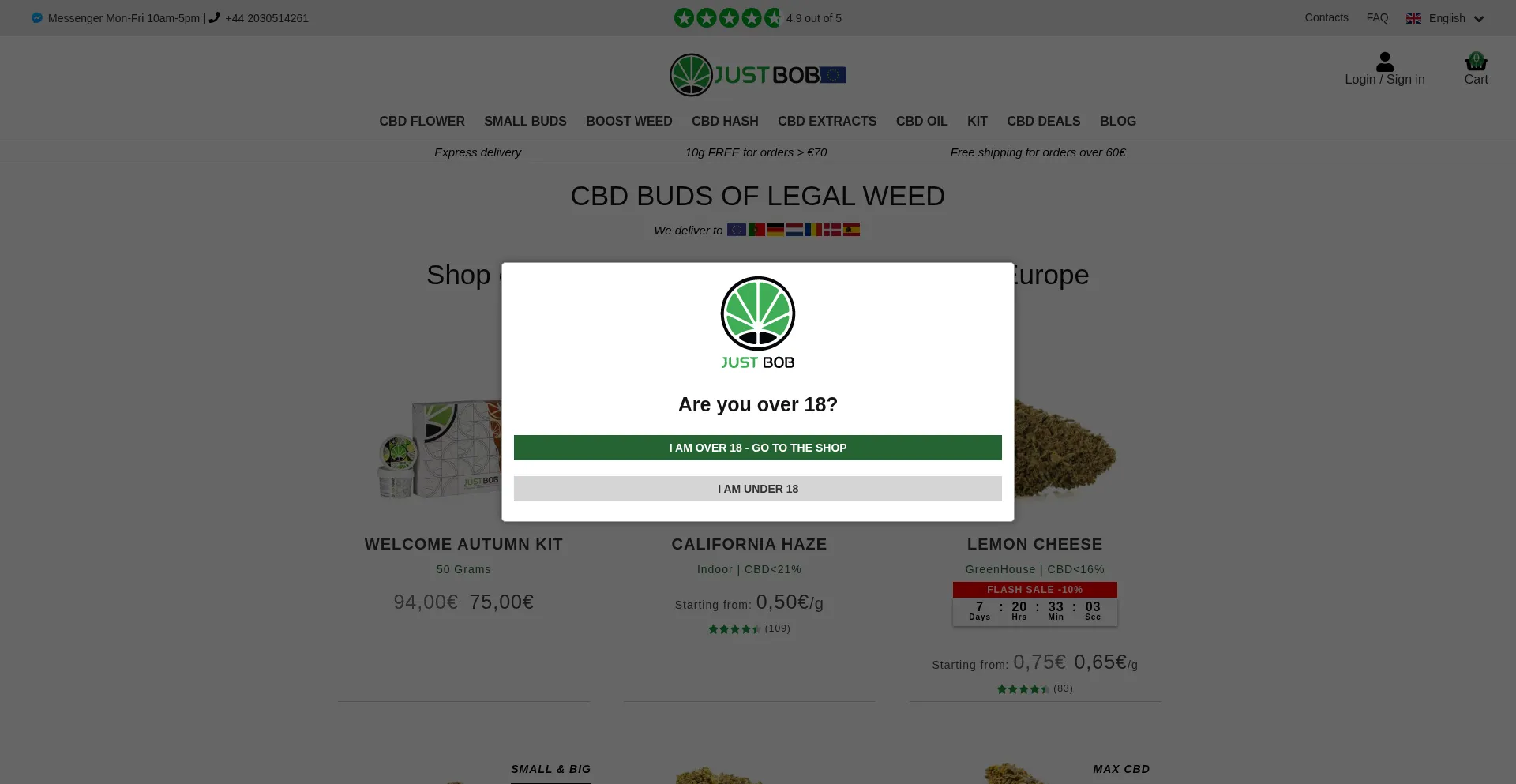Visit the Blog page

1117,121
